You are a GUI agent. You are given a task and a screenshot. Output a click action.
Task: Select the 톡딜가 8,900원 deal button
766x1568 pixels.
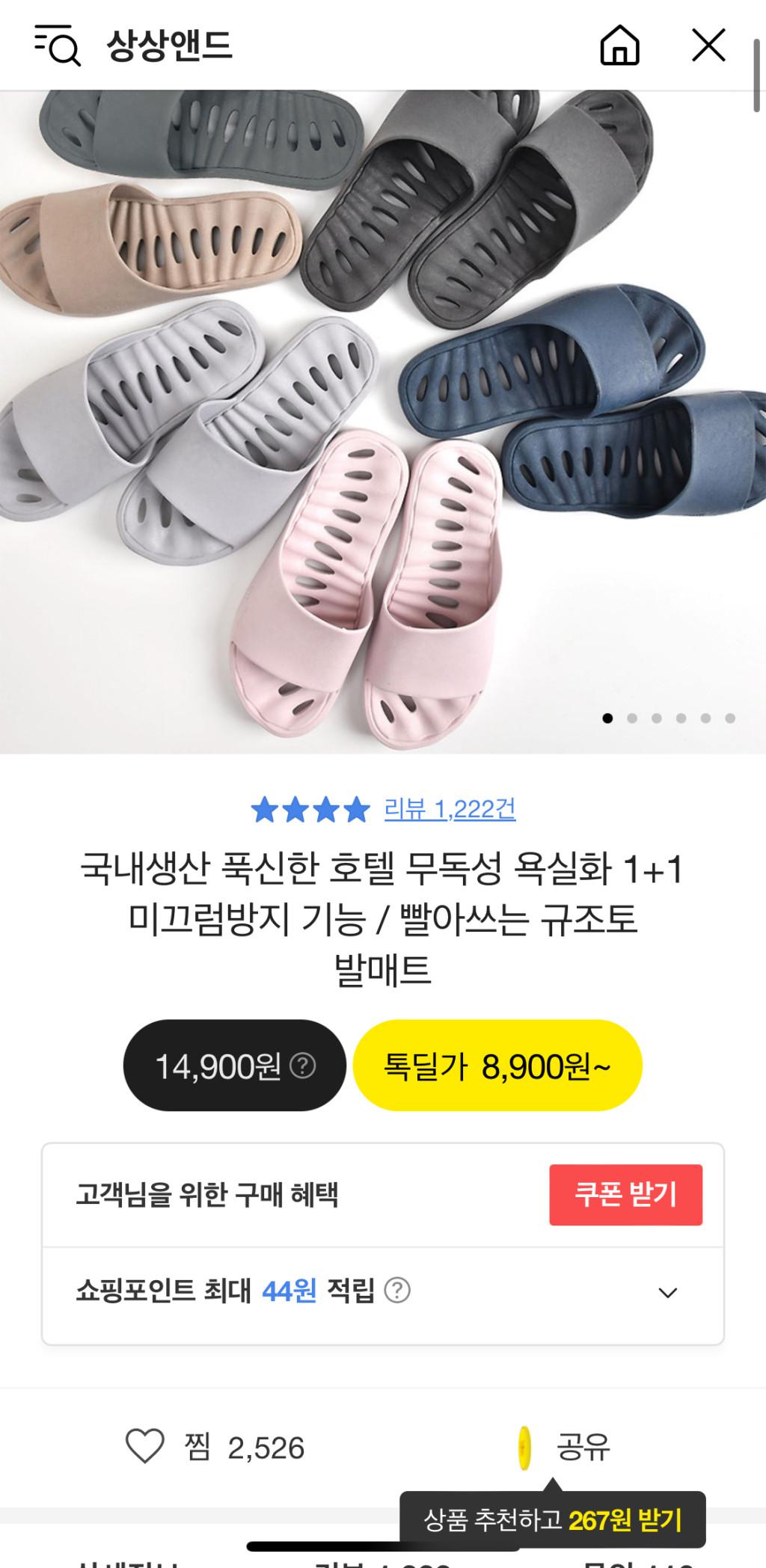497,1066
